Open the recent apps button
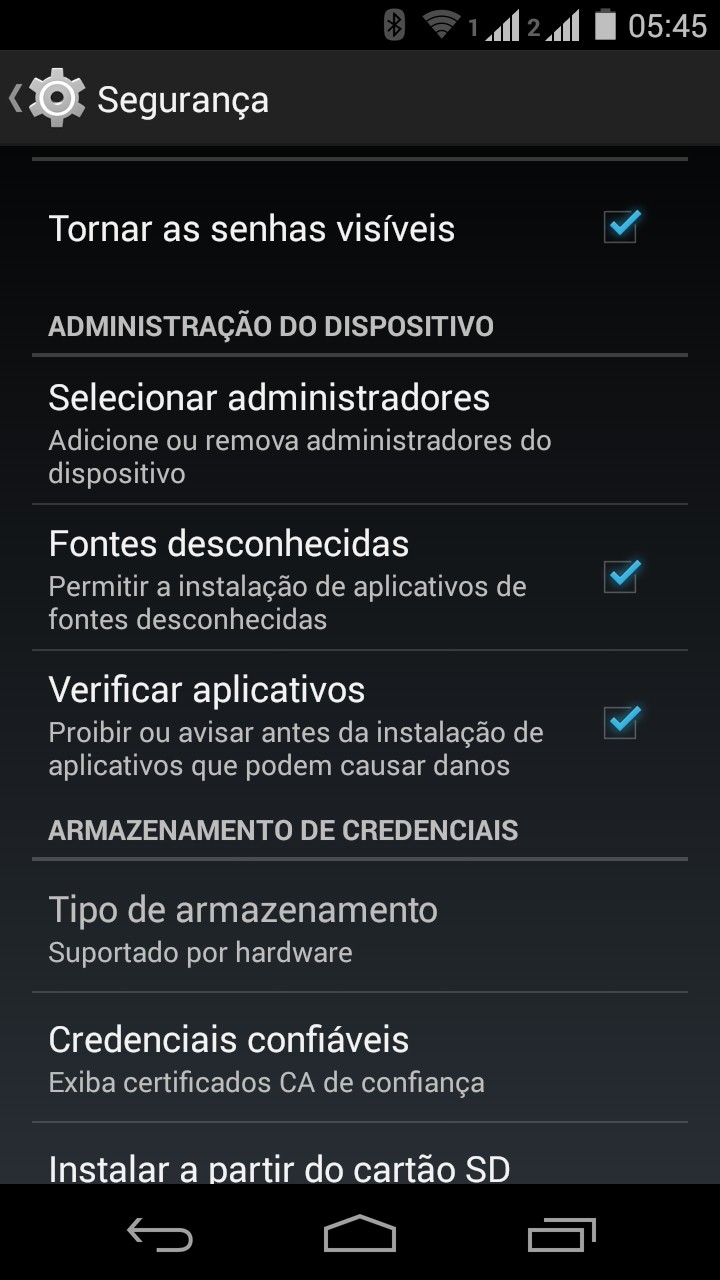Screen dimensions: 720x1280 [561, 1233]
